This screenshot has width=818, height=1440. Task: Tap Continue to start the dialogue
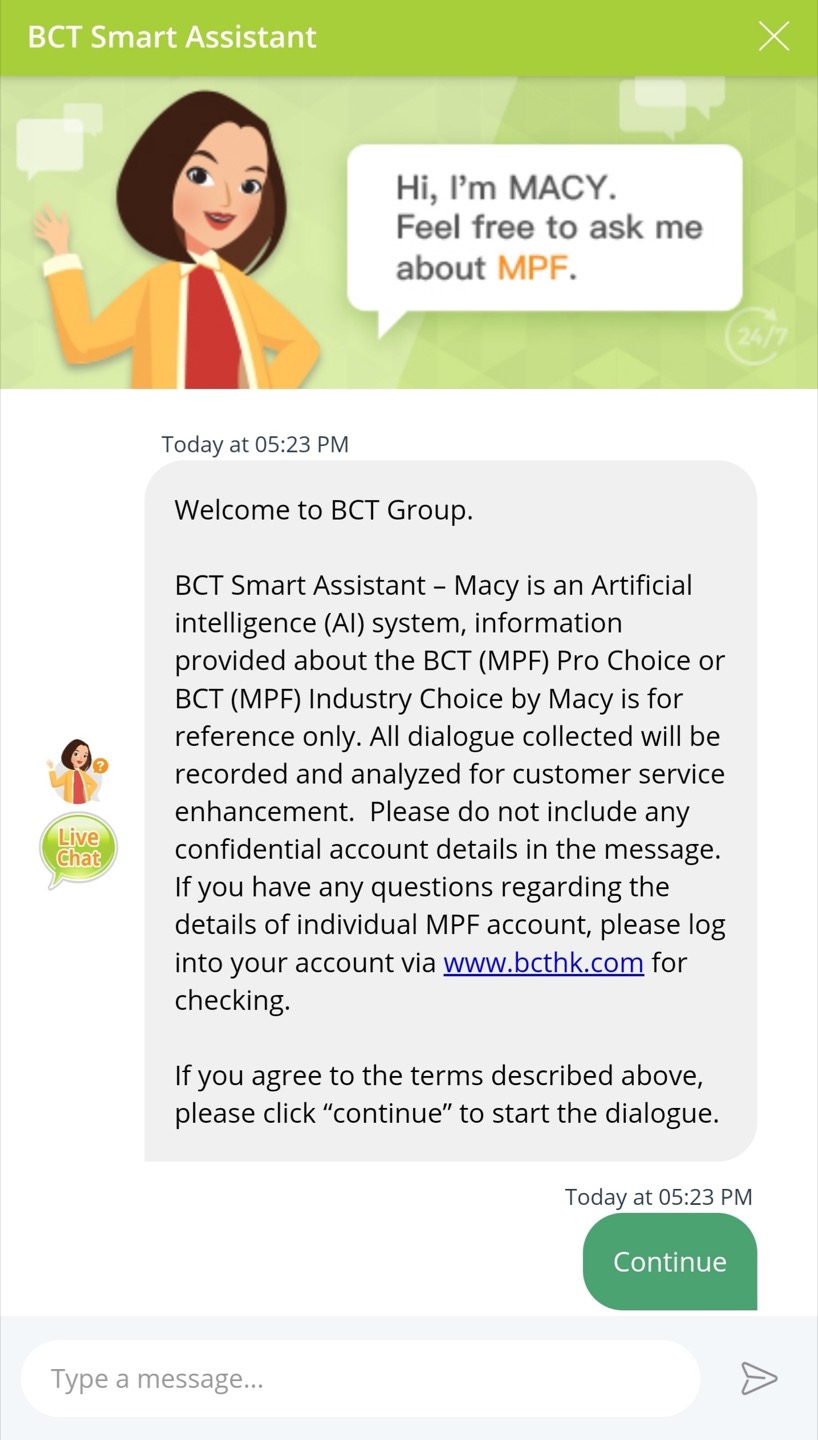tap(669, 1262)
